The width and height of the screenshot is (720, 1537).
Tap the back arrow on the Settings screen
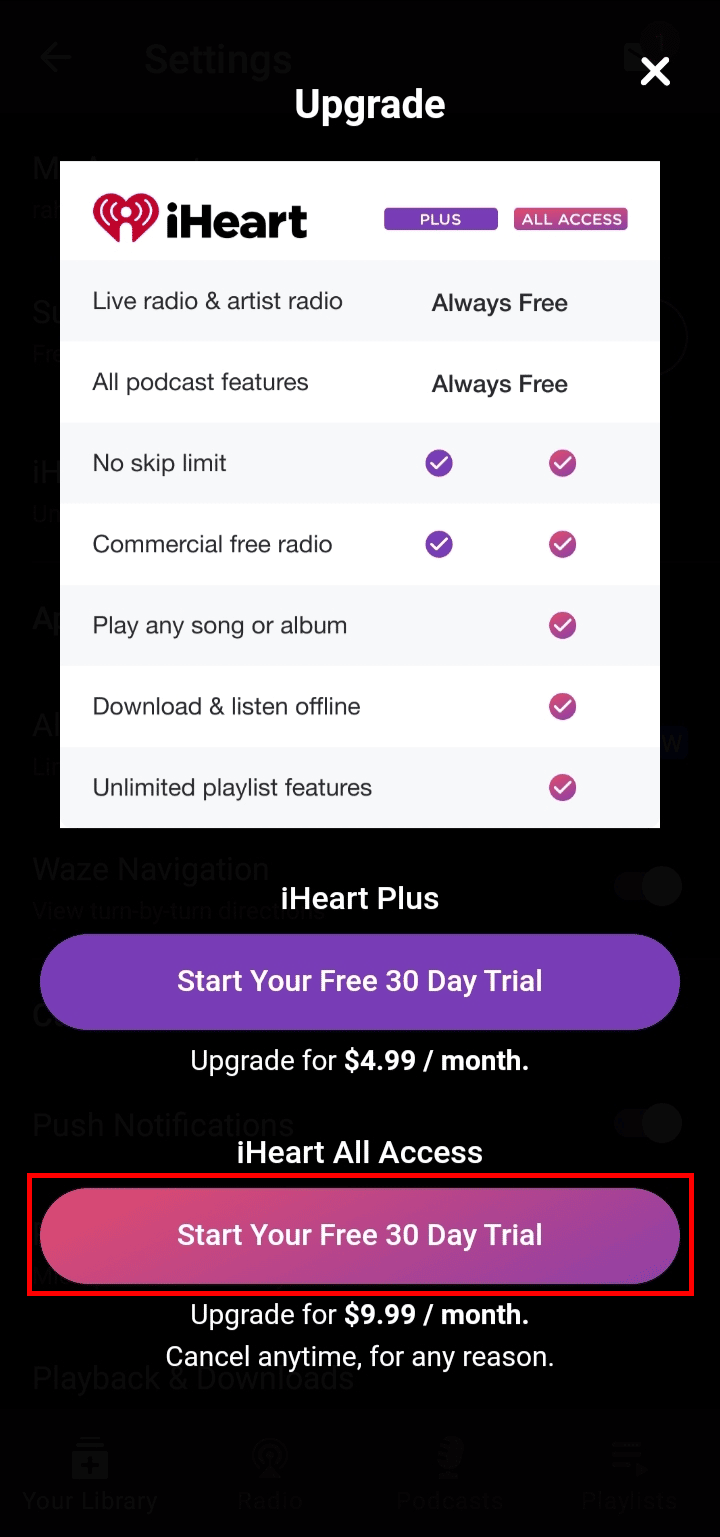pos(55,57)
